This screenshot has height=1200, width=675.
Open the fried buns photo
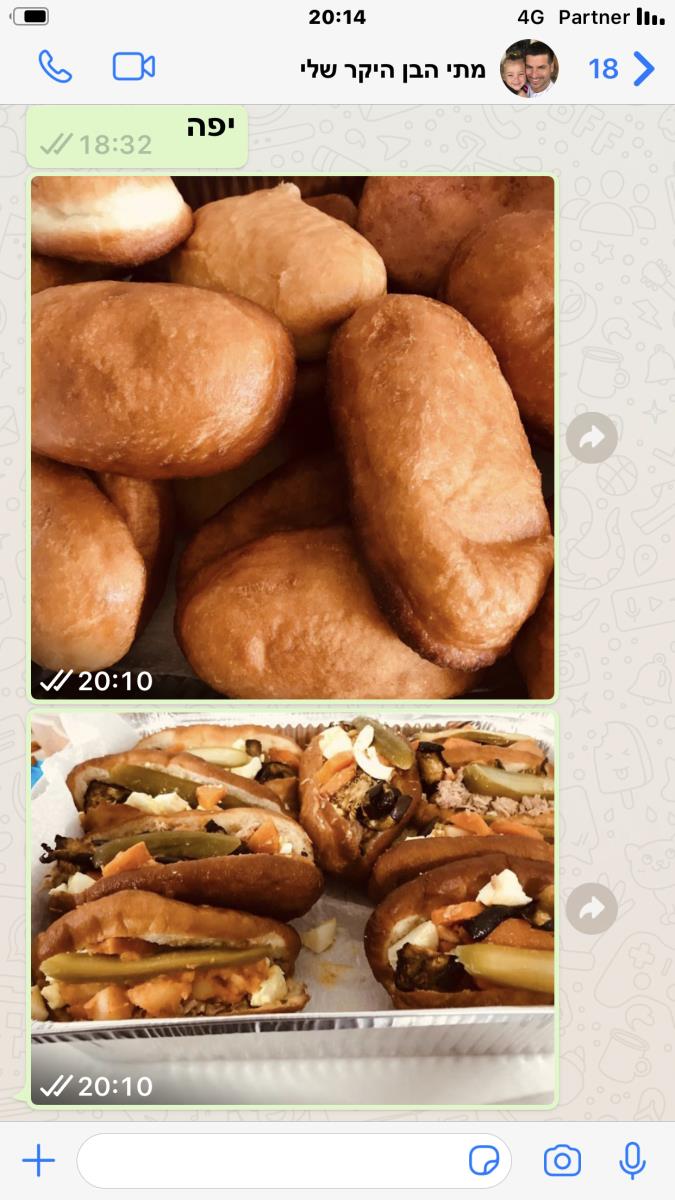pyautogui.click(x=292, y=437)
